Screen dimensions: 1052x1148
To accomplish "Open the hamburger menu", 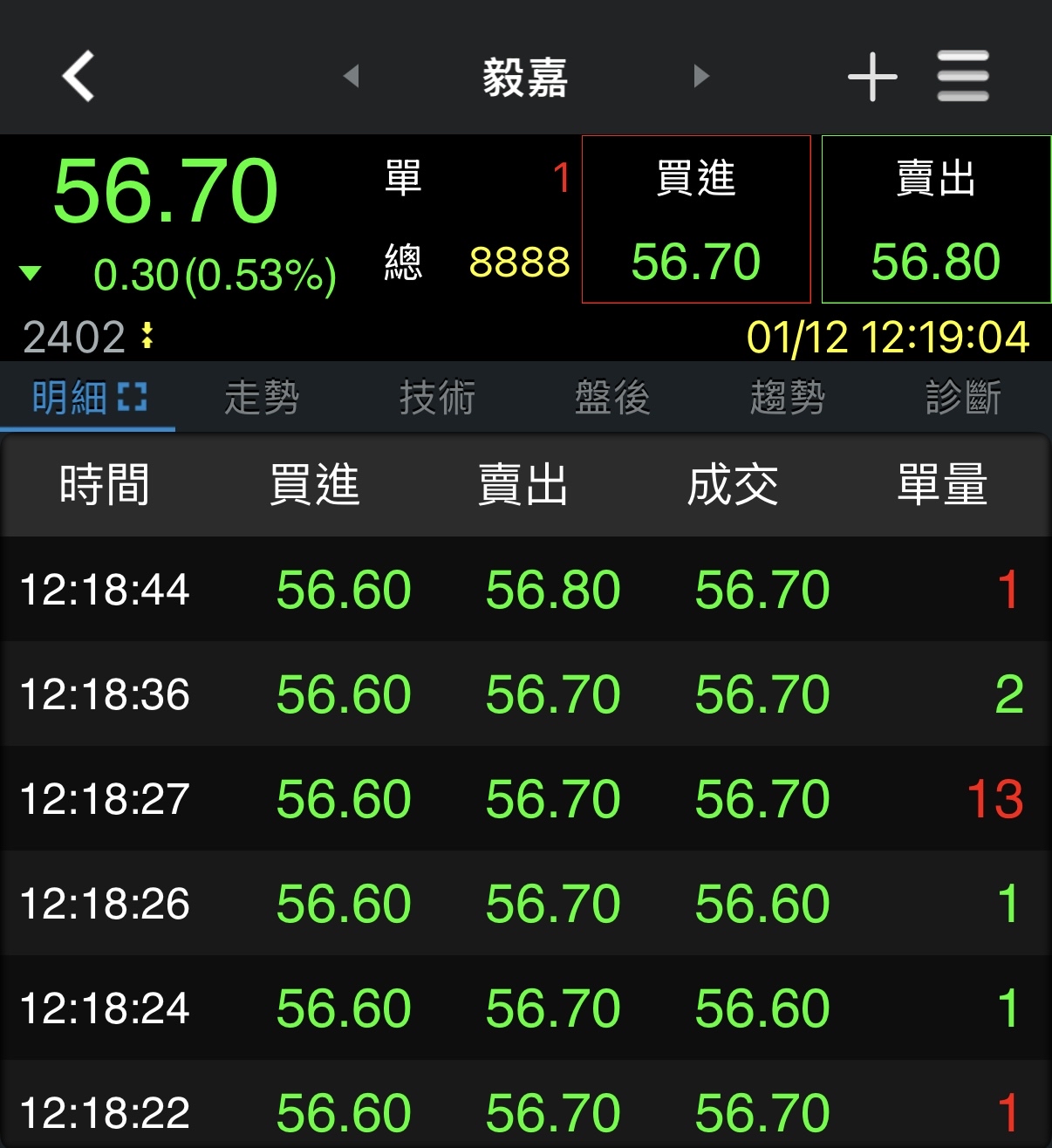I will pos(963,76).
